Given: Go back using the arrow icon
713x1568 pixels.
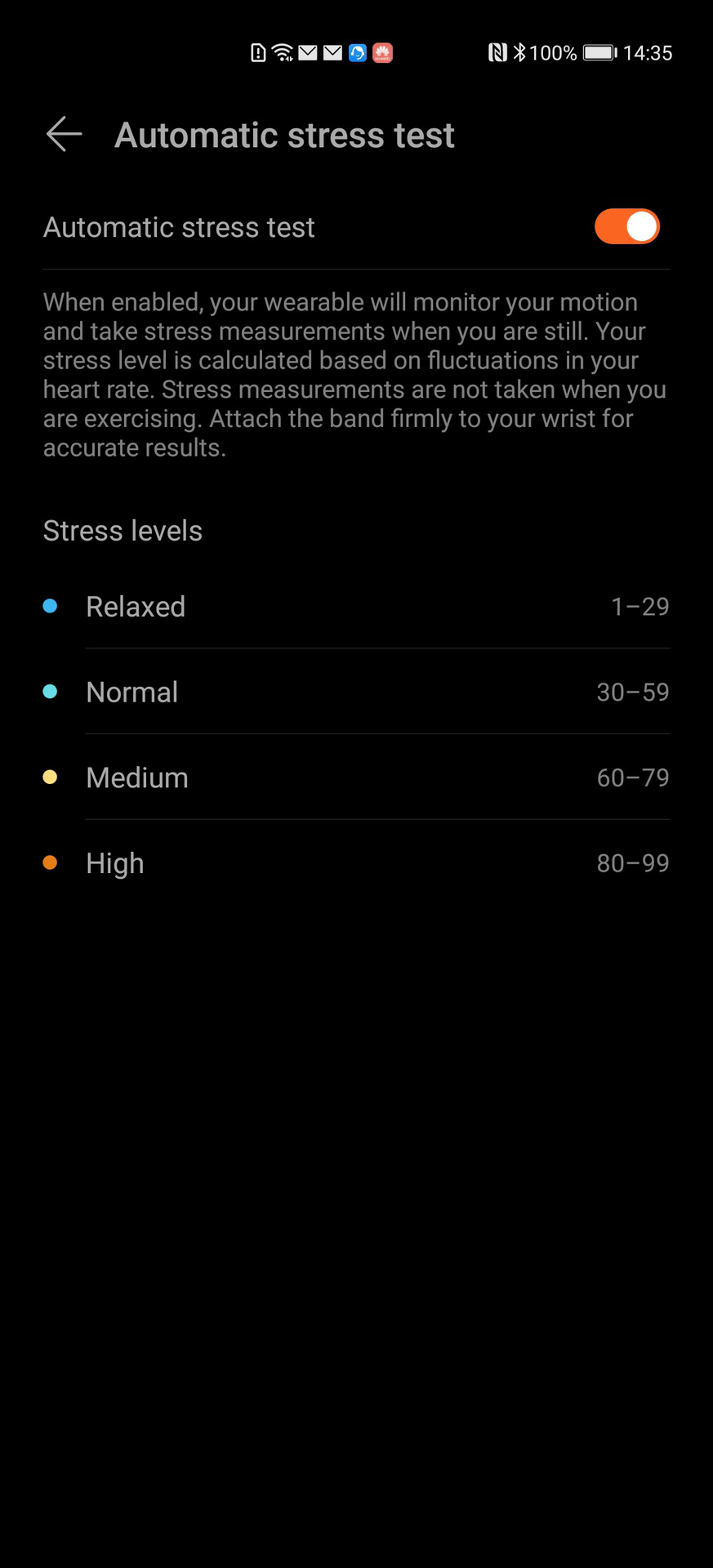Looking at the screenshot, I should [64, 135].
